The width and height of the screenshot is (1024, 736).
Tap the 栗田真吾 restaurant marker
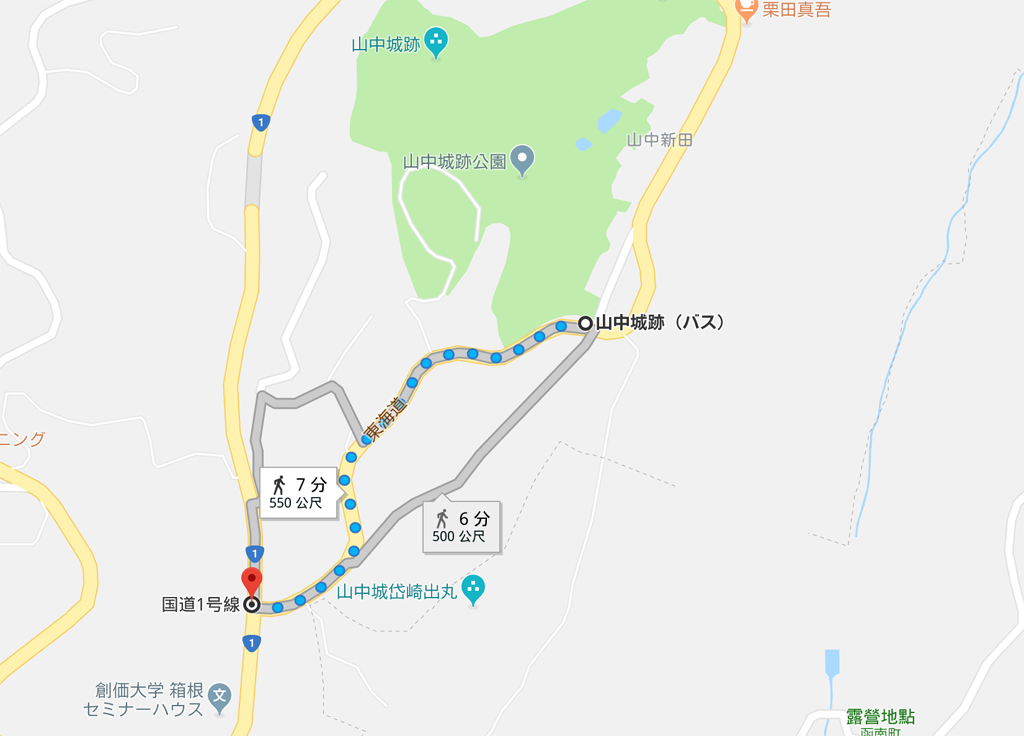coord(745,9)
